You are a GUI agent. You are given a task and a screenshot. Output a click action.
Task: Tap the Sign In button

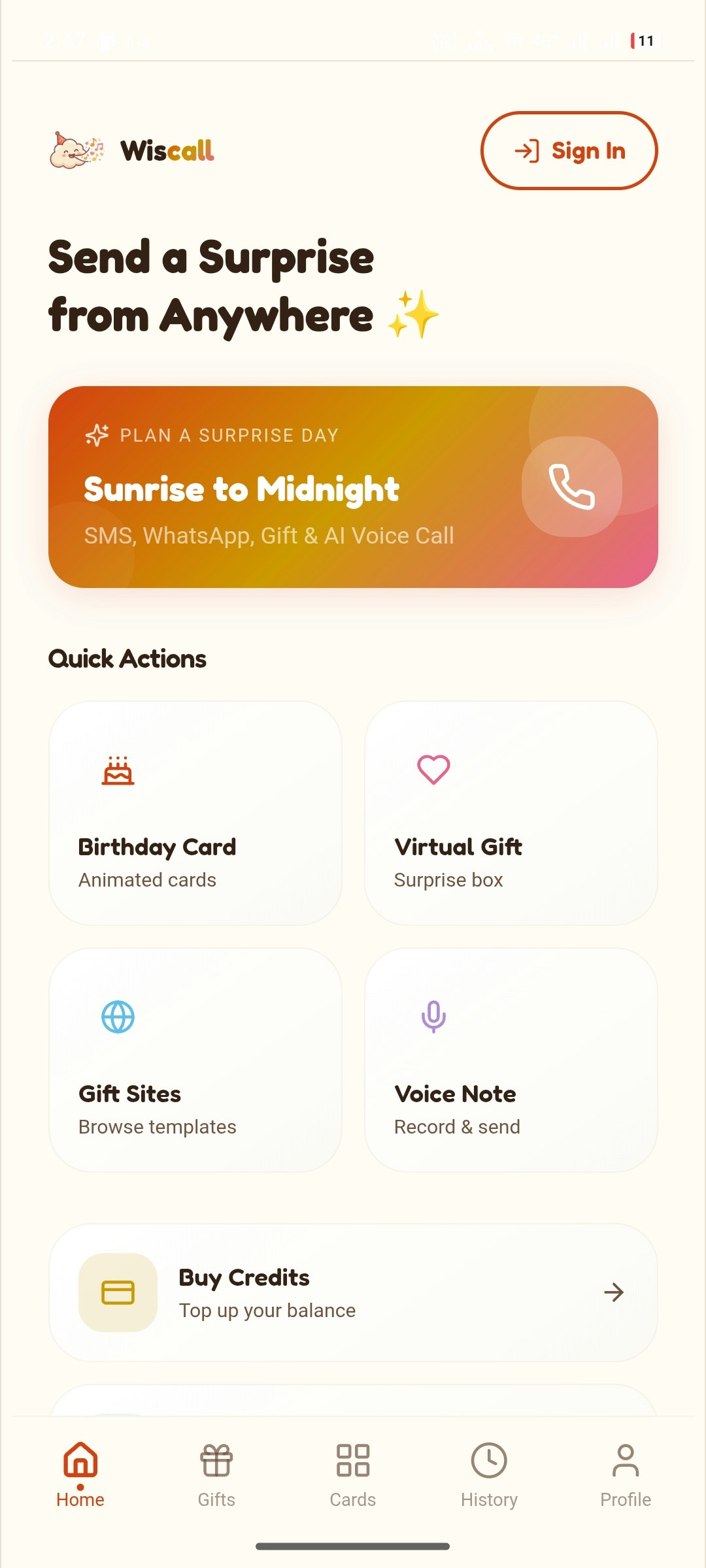[x=569, y=151]
